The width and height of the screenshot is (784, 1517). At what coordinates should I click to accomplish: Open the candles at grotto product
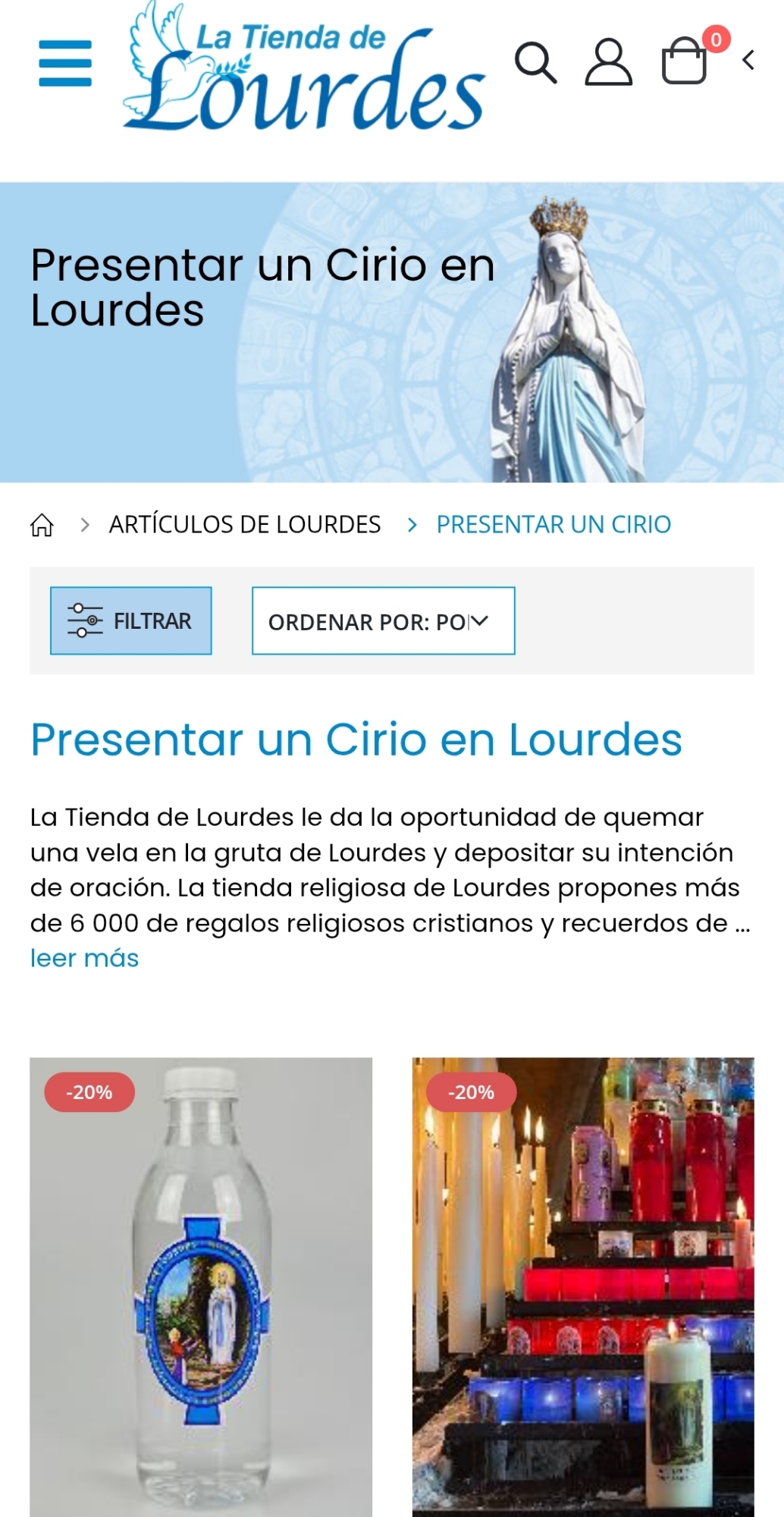(x=582, y=1289)
